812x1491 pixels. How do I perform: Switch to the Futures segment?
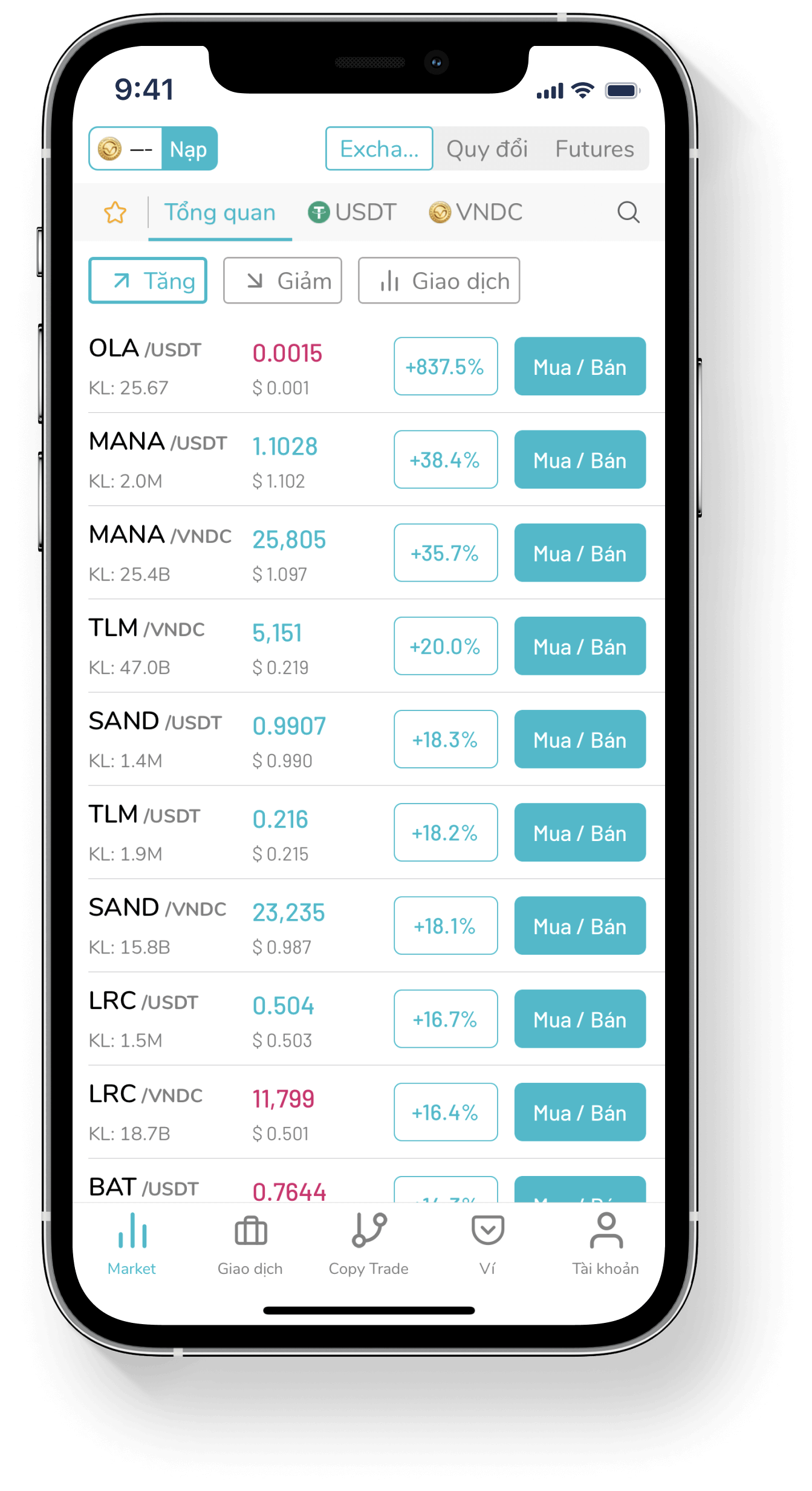tap(594, 149)
